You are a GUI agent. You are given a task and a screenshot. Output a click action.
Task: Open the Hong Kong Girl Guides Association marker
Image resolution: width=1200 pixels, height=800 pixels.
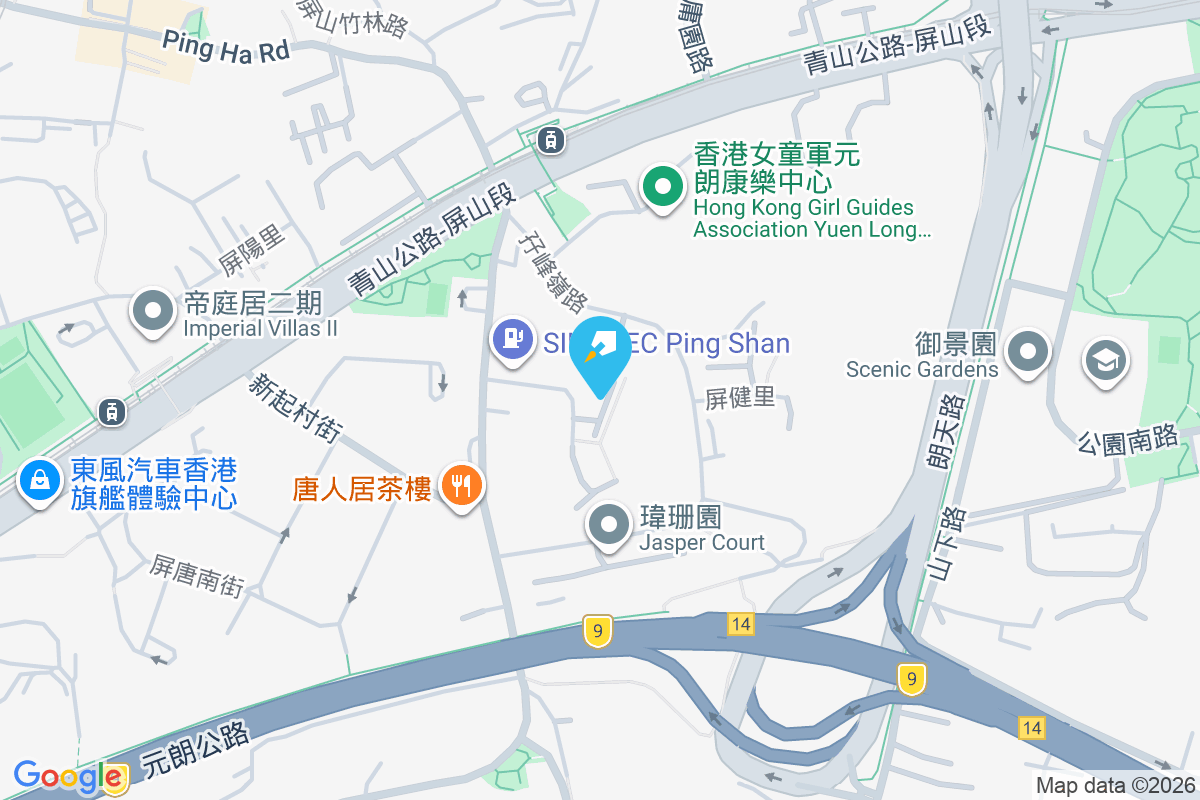tap(661, 187)
